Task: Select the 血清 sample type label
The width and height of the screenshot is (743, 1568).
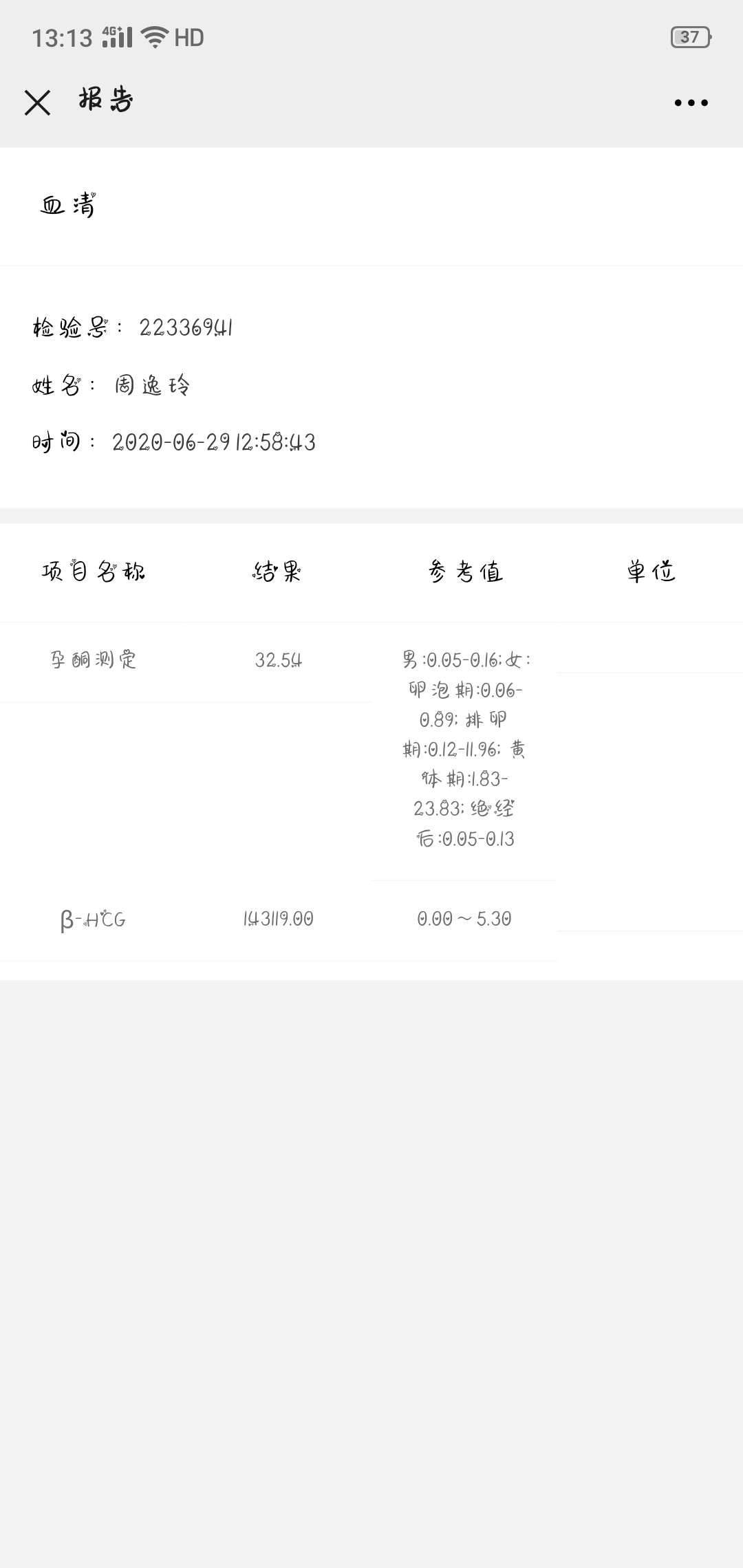Action: [69, 203]
